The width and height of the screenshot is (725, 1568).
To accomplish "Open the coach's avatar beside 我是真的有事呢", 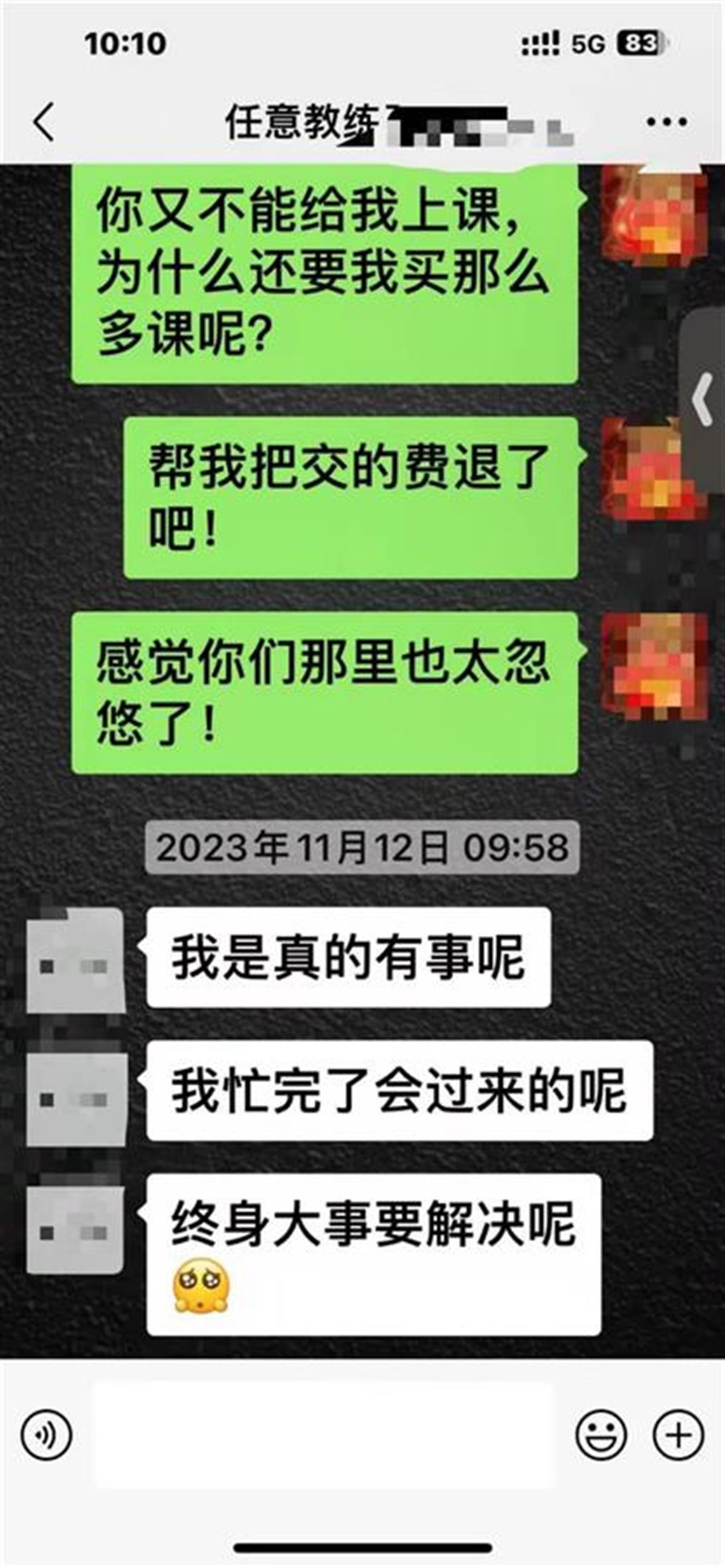I will [76, 960].
